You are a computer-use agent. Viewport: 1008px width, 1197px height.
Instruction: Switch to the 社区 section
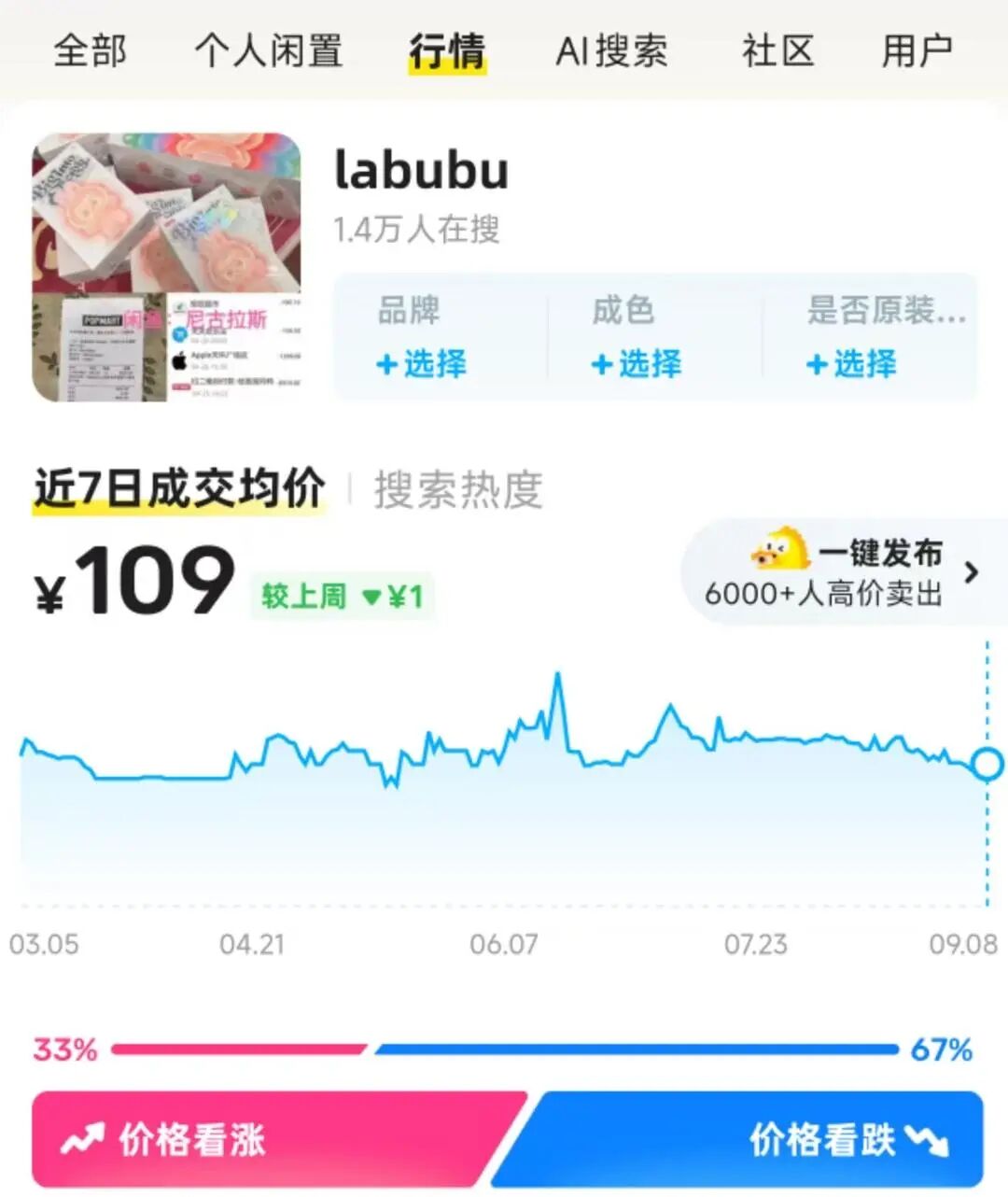point(777,51)
